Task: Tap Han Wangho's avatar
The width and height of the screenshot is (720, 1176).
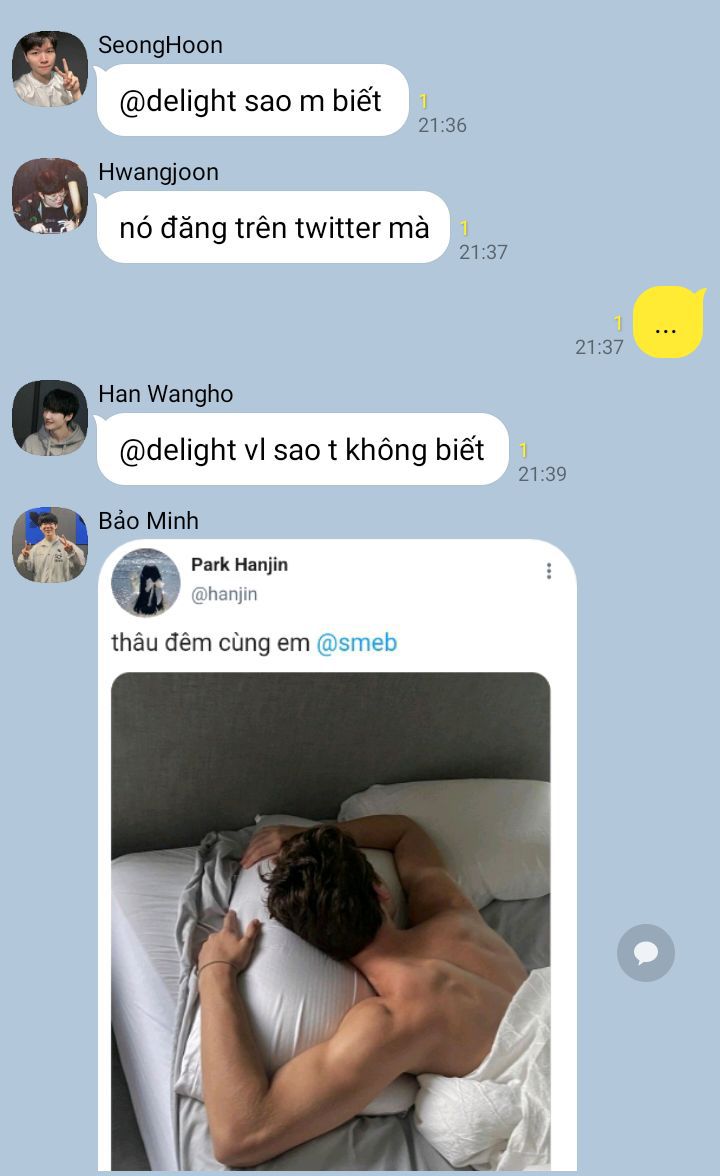Action: pos(50,418)
